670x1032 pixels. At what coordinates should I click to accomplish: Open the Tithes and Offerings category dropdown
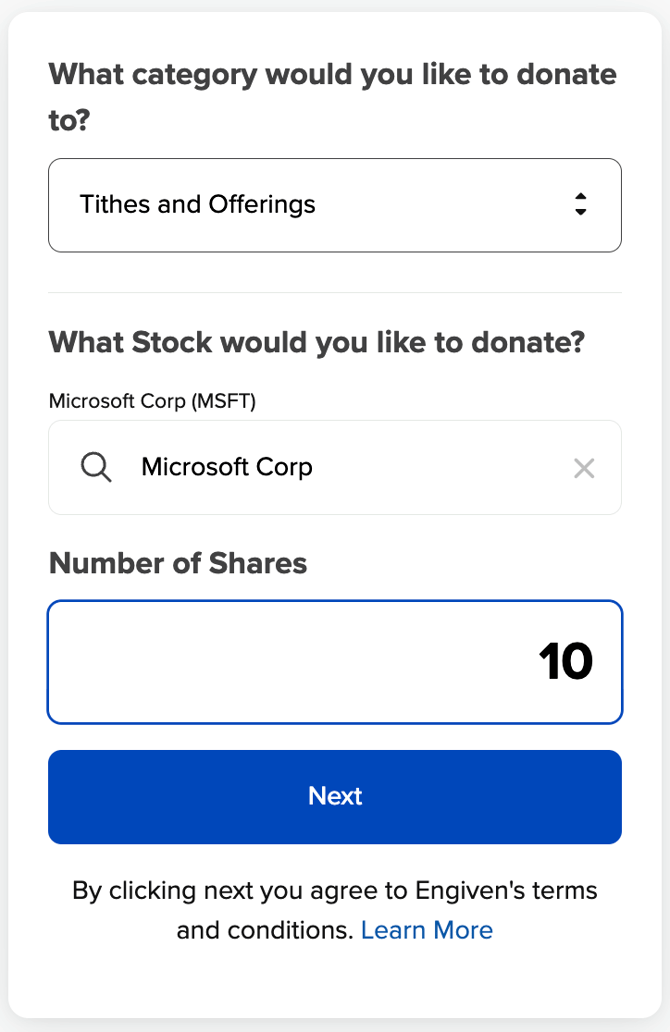334,205
